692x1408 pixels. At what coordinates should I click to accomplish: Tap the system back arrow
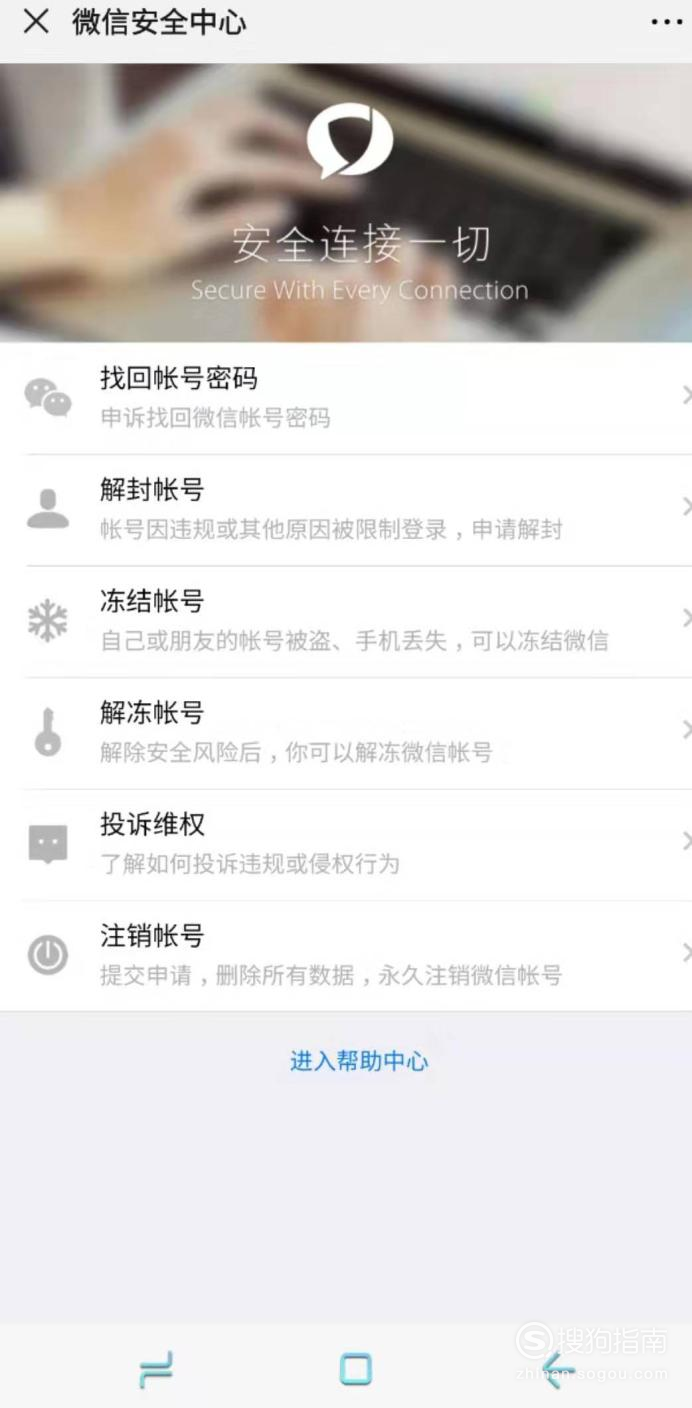(557, 1368)
